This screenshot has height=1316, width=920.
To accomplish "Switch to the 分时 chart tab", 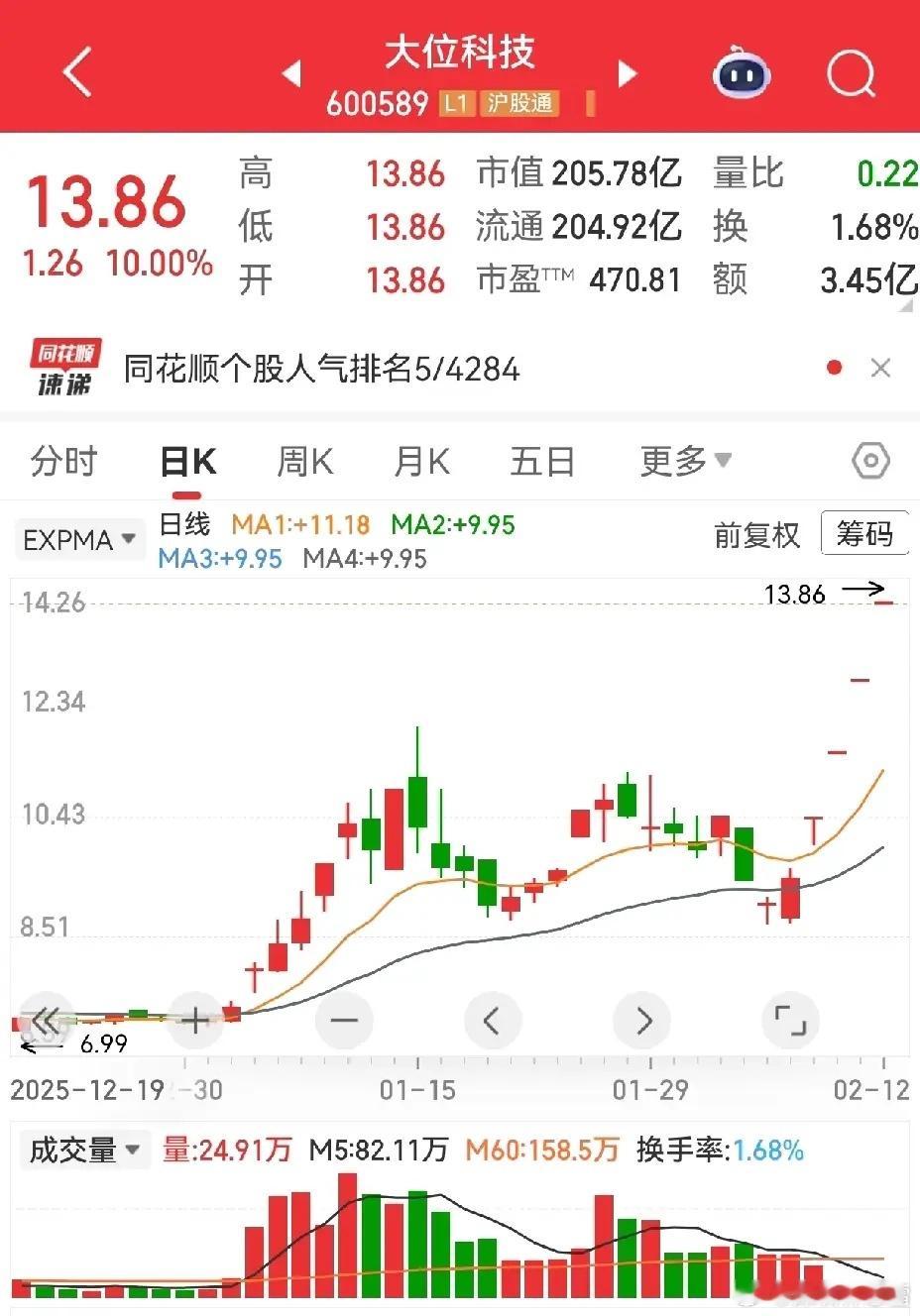I will click(x=64, y=462).
